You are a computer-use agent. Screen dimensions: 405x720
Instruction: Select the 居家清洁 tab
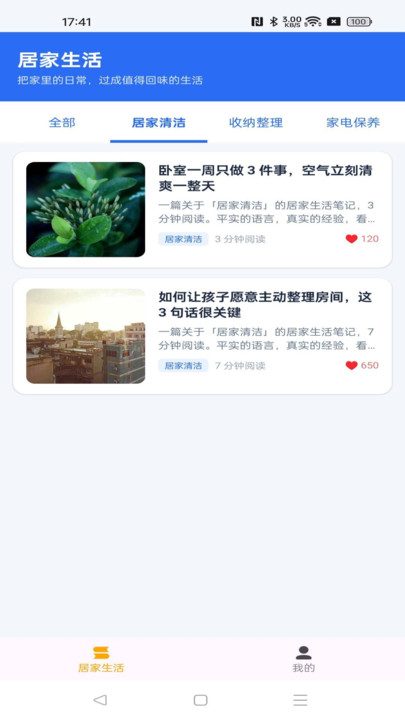158,123
